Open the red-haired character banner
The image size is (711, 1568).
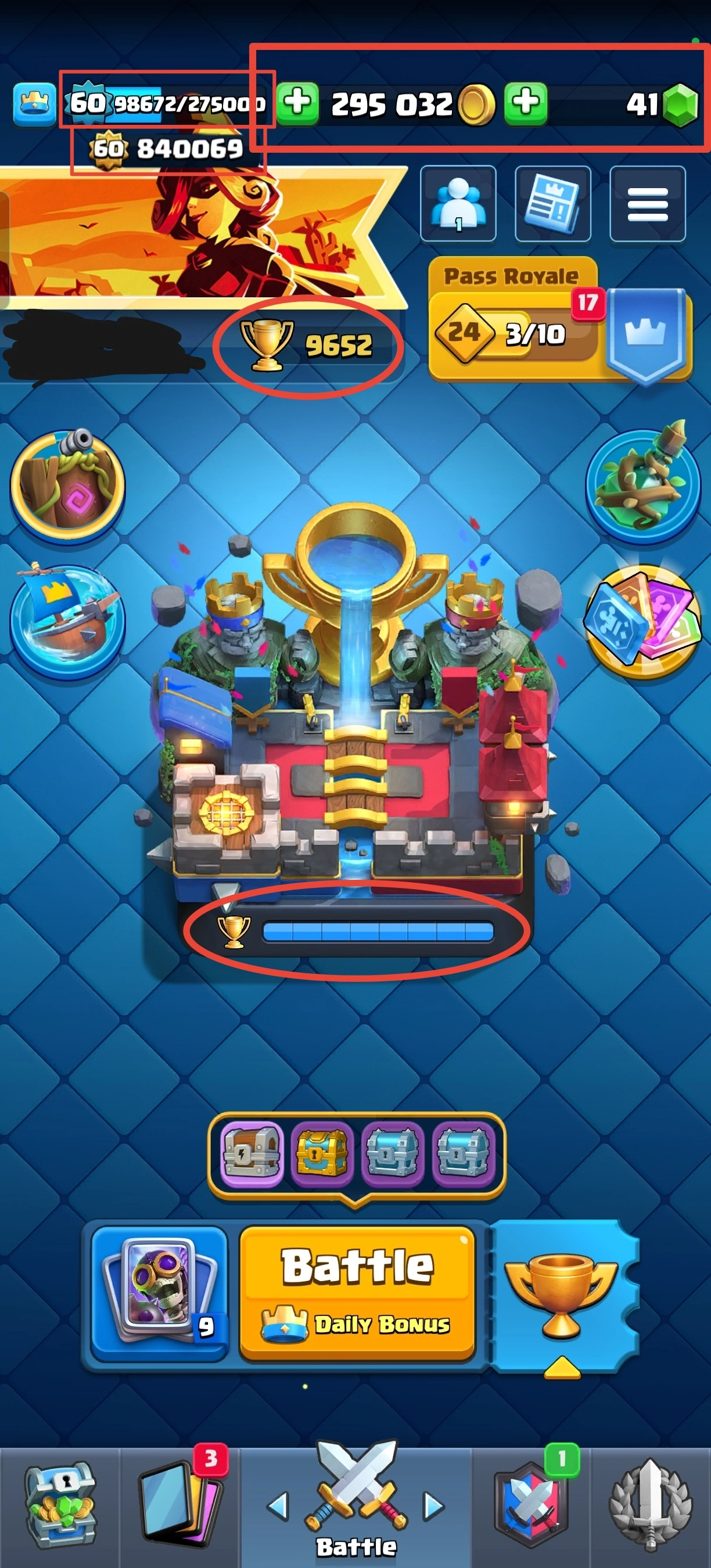(x=201, y=238)
